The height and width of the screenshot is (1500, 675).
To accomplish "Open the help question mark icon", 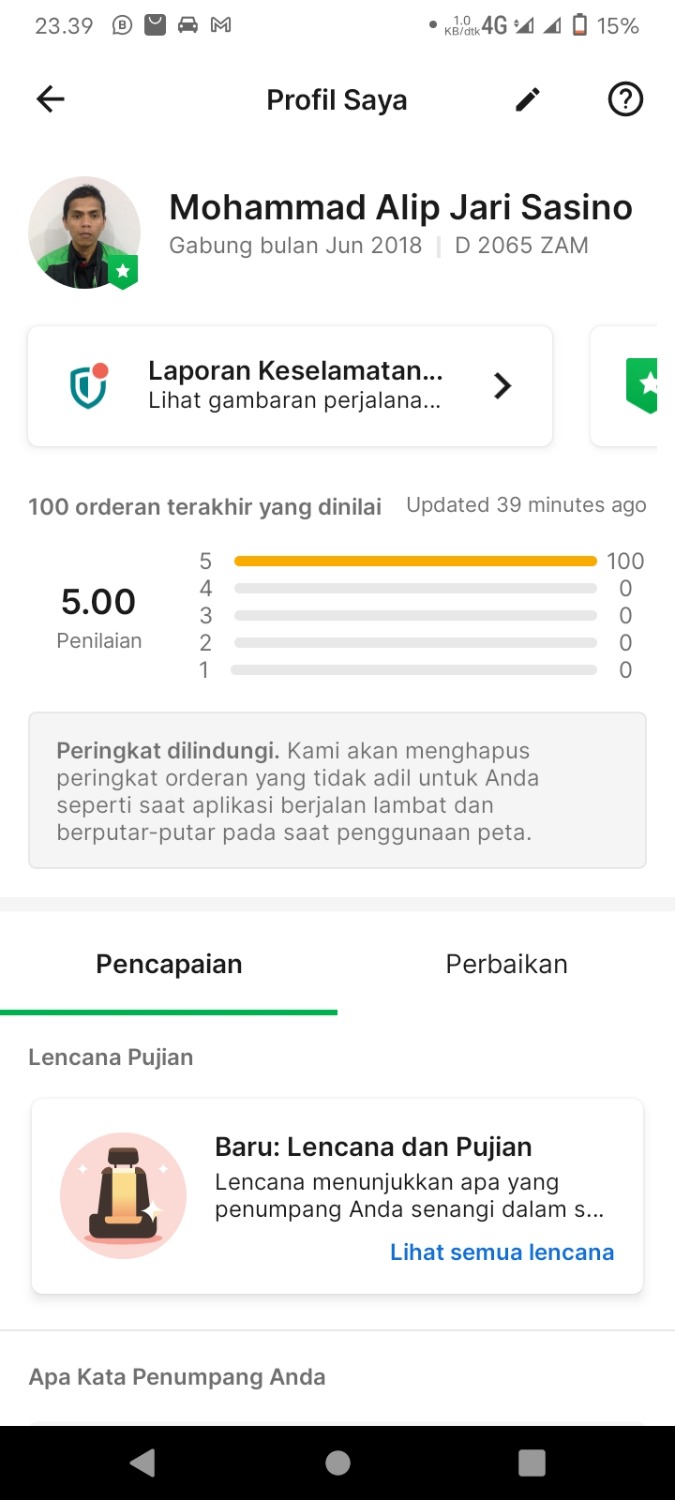I will click(x=625, y=99).
